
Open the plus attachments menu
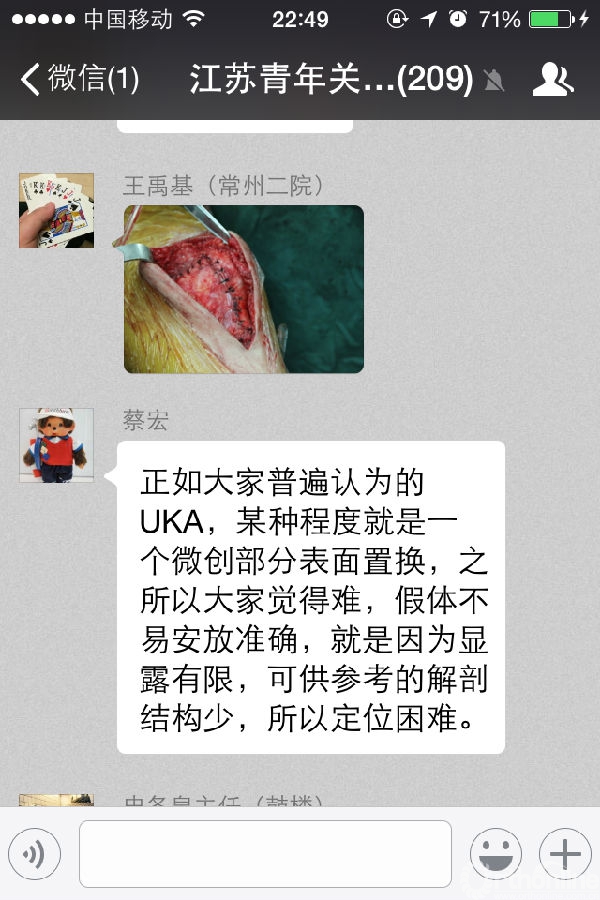[x=565, y=854]
